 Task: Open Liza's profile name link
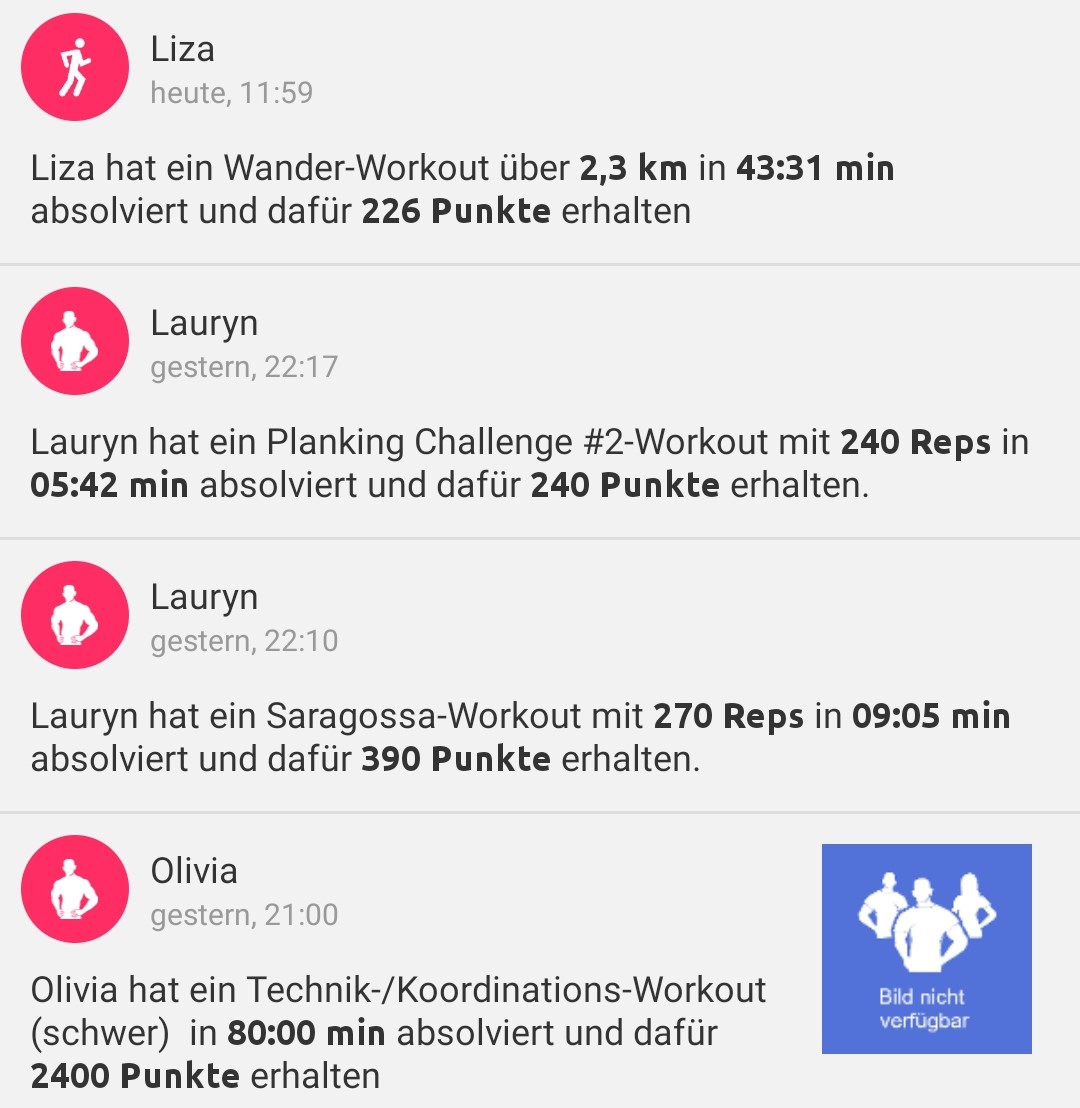183,49
